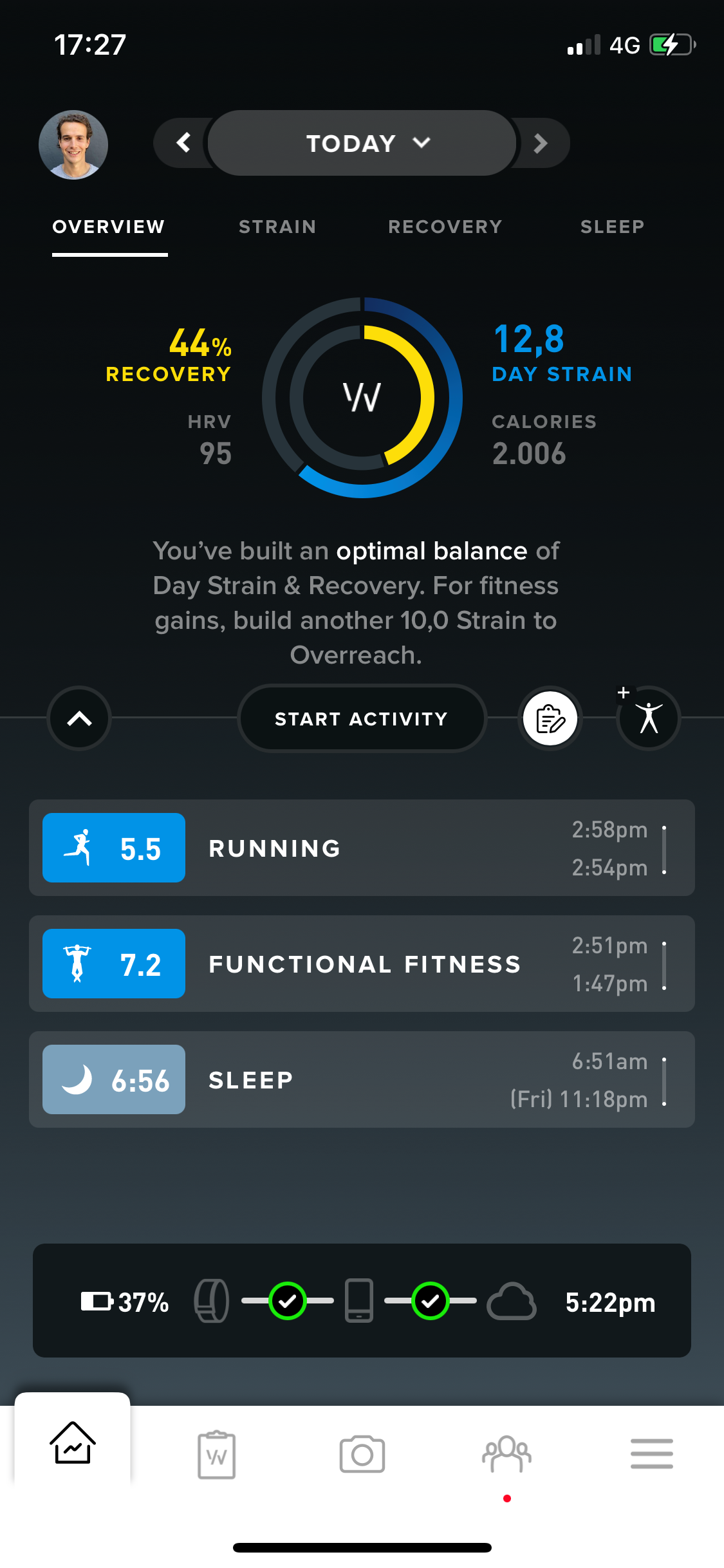The width and height of the screenshot is (724, 1568).
Task: Open the Running activity card
Action: (x=362, y=848)
